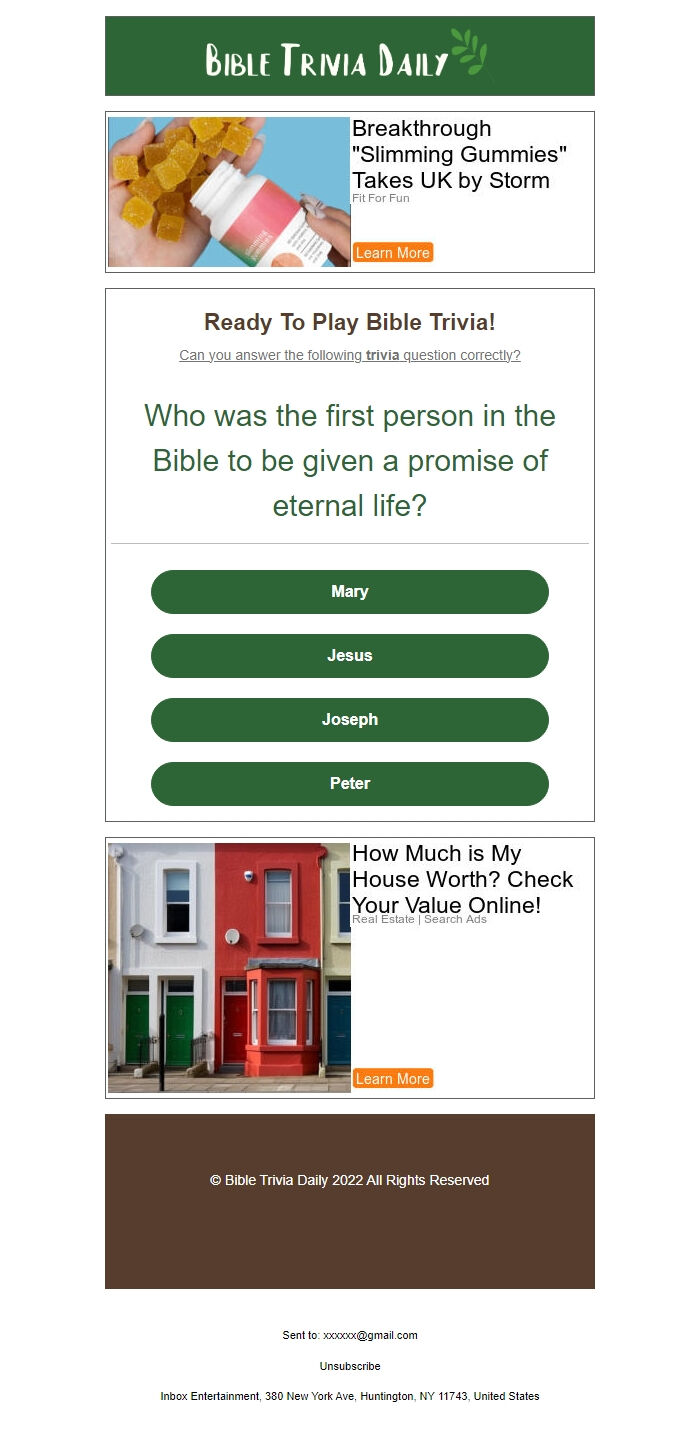
Task: Open the Slimming Gummies ad headline
Action: pos(459,154)
